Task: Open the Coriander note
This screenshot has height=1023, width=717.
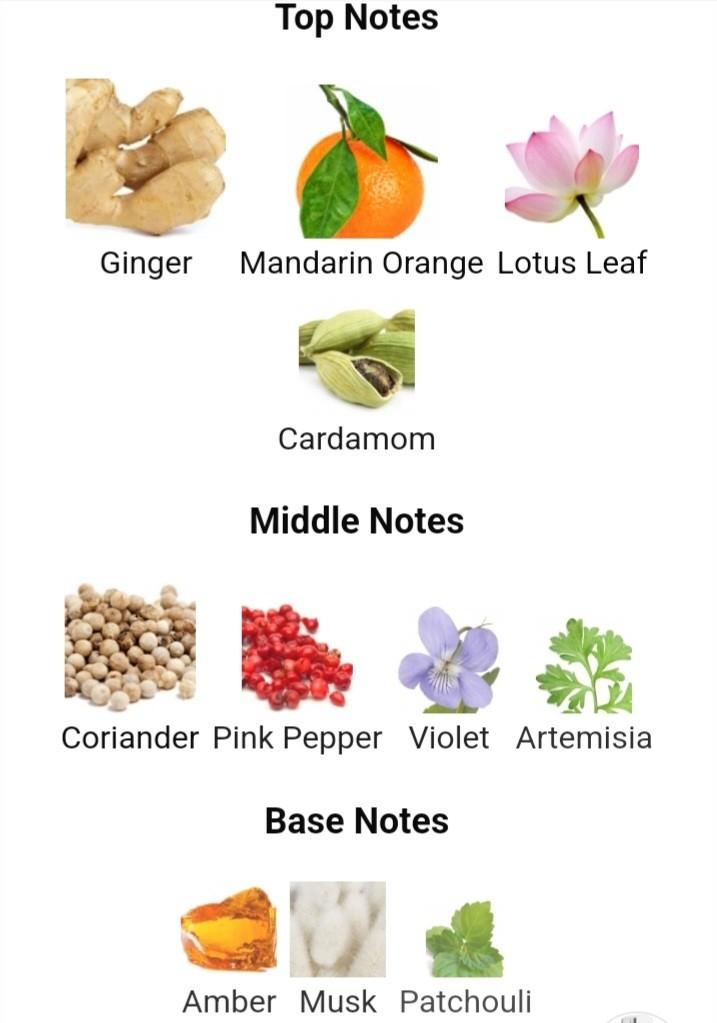Action: click(130, 646)
